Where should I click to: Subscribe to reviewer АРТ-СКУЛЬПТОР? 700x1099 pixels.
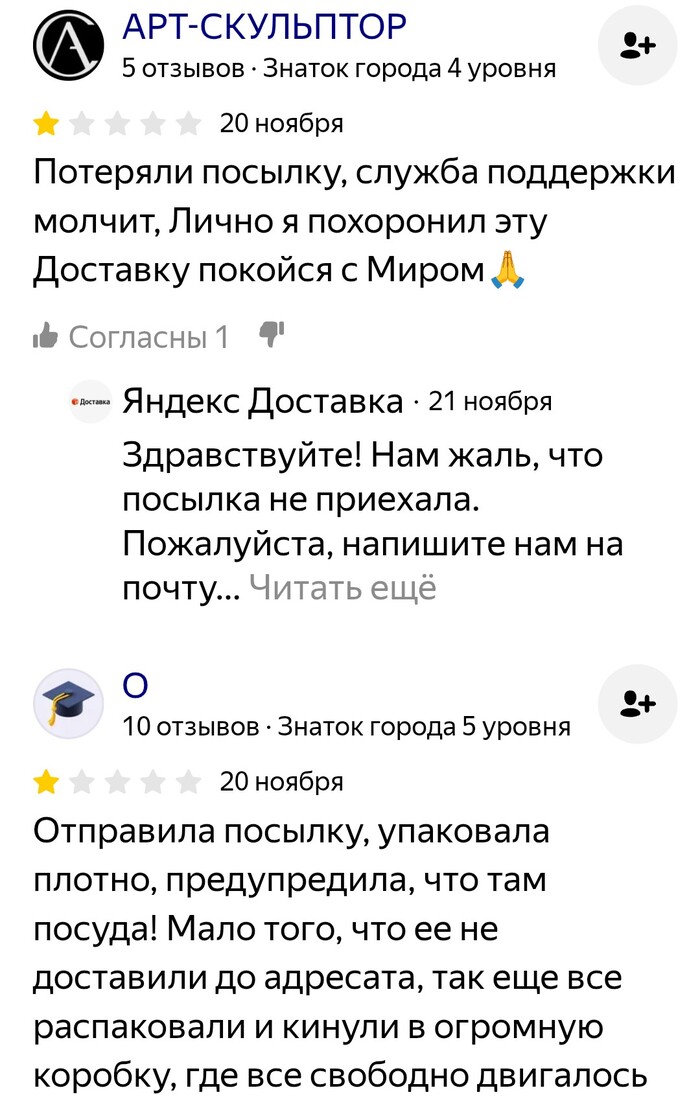tap(637, 45)
